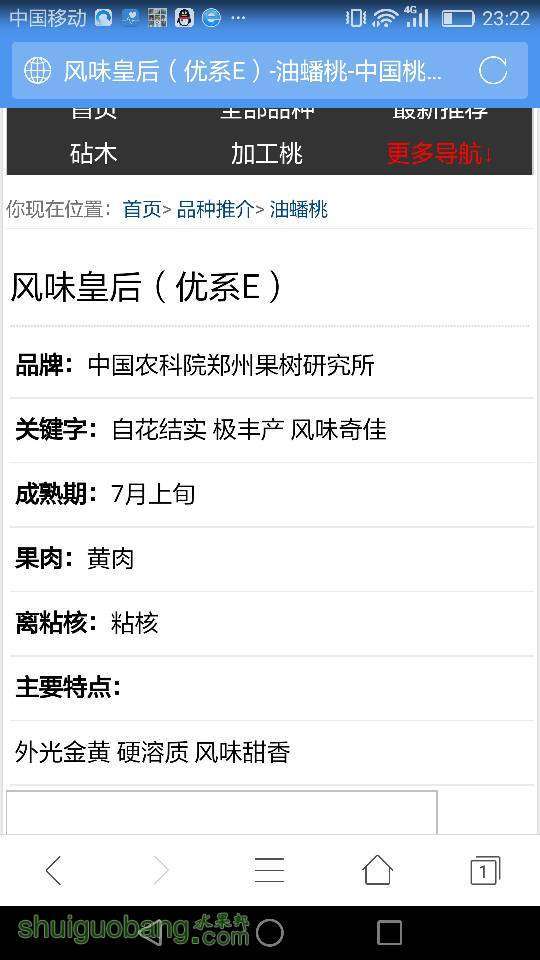Open 品种推介 in the breadcrumb
540x960 pixels.
click(x=215, y=209)
